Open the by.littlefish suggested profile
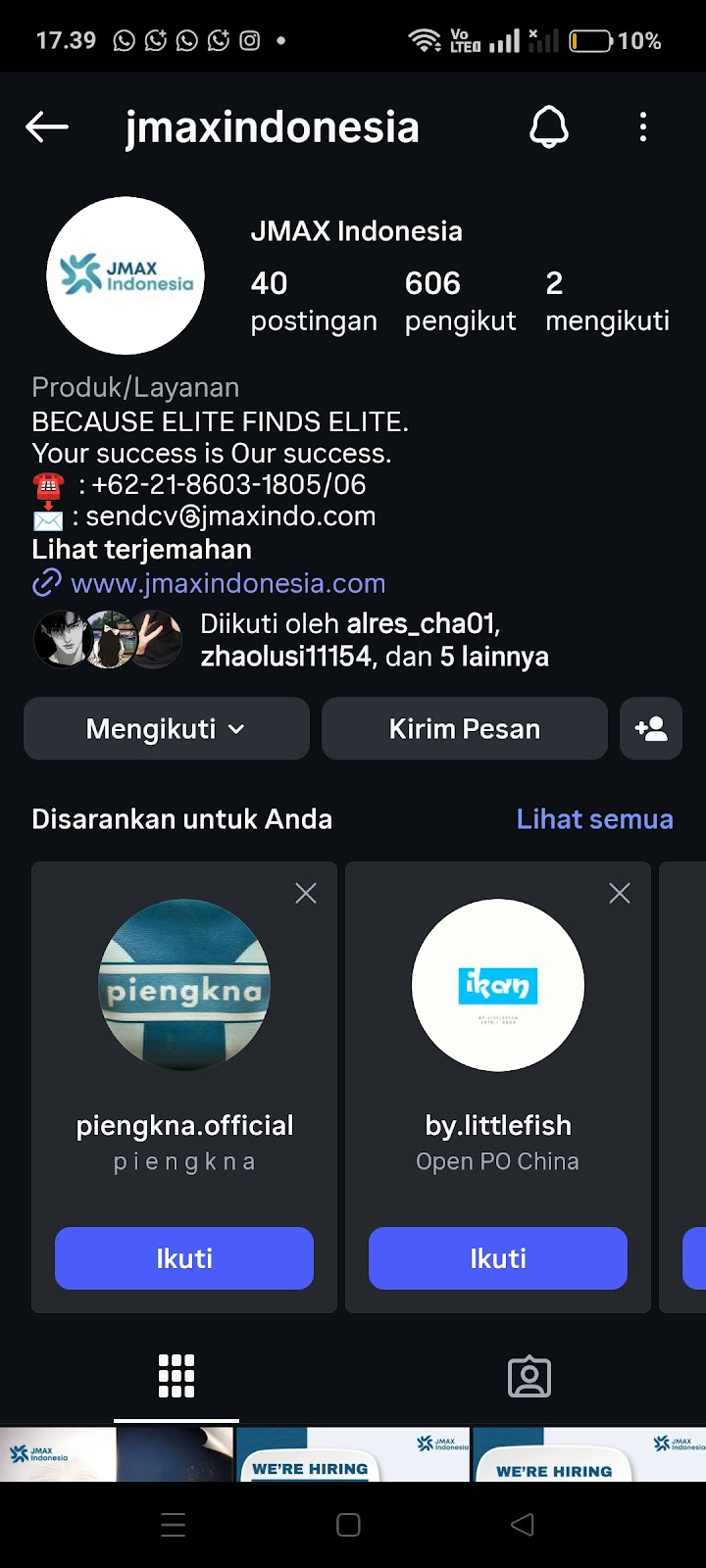This screenshot has height=1568, width=706. (x=498, y=986)
